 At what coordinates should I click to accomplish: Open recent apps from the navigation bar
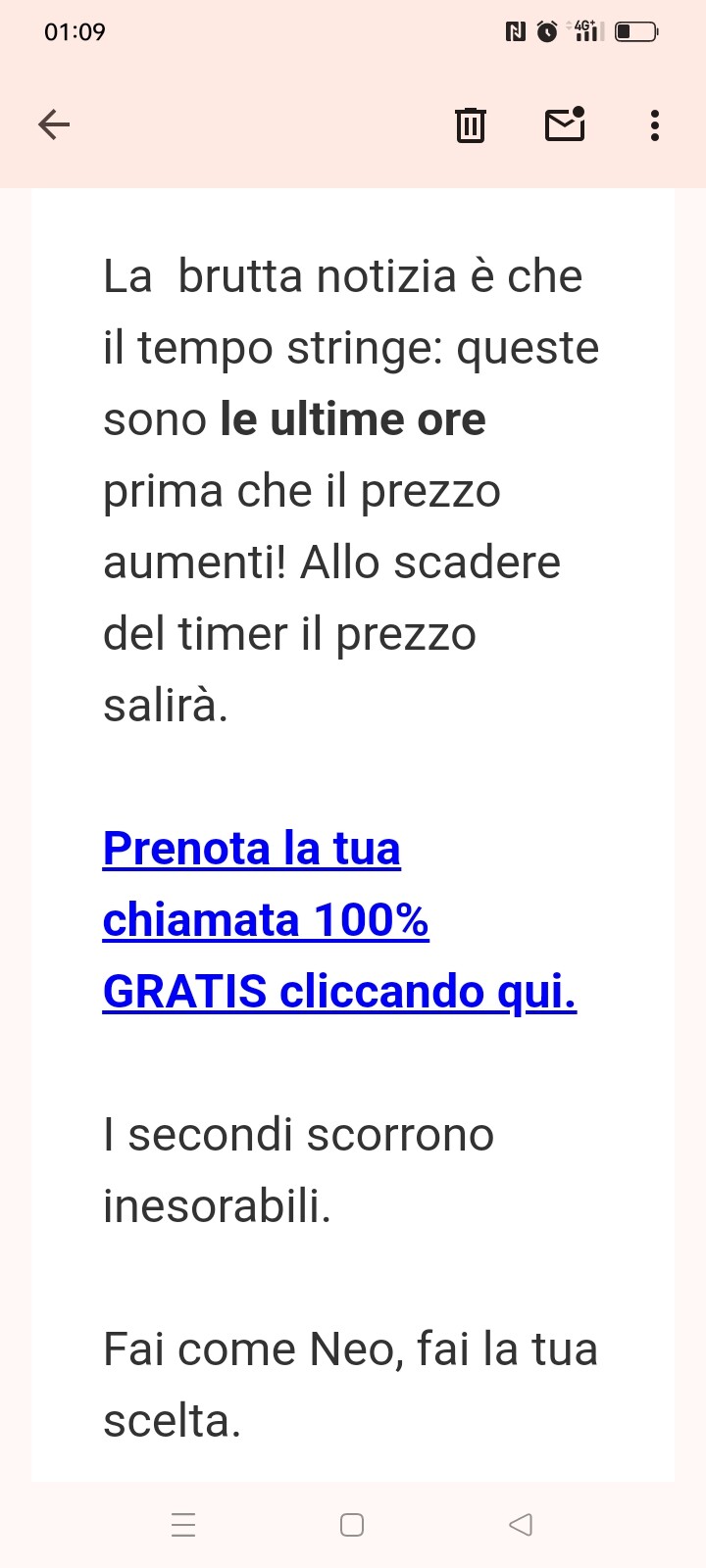point(183,1525)
